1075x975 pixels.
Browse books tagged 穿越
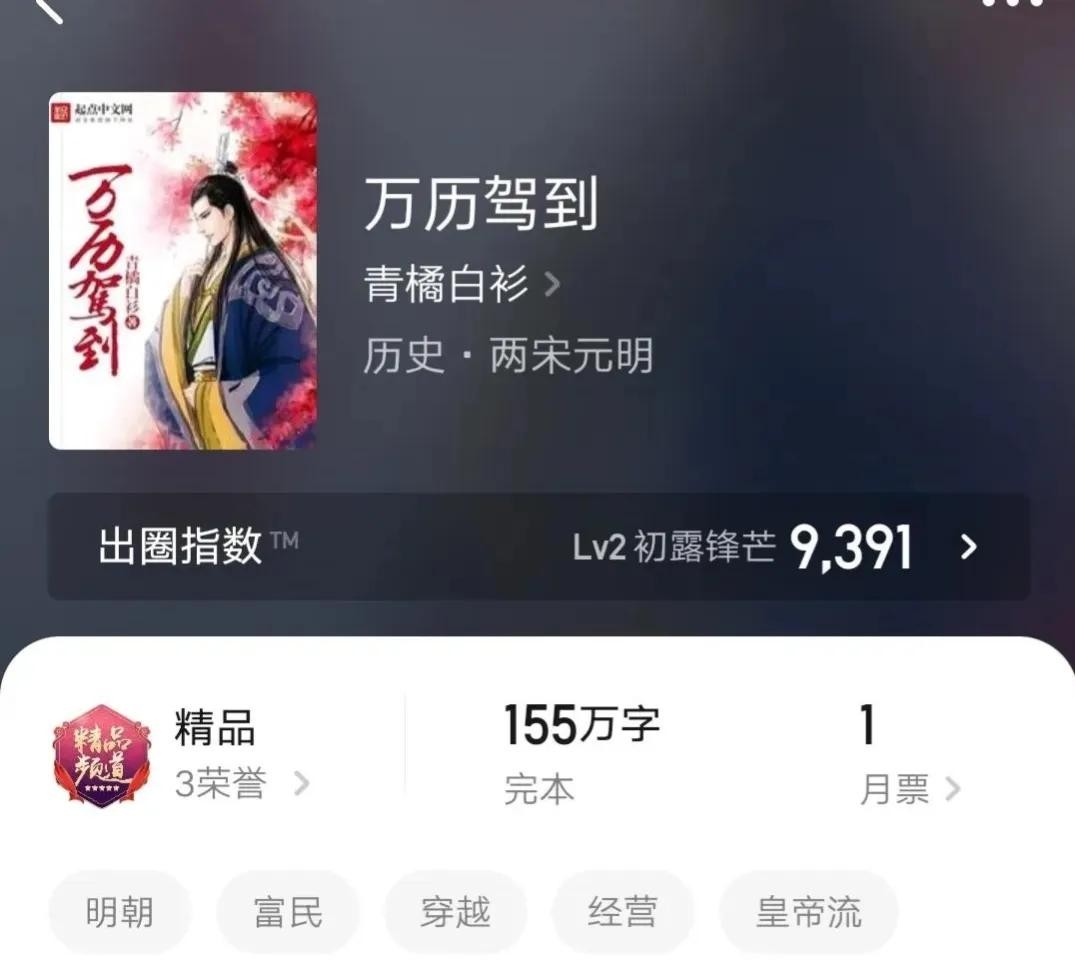point(455,912)
